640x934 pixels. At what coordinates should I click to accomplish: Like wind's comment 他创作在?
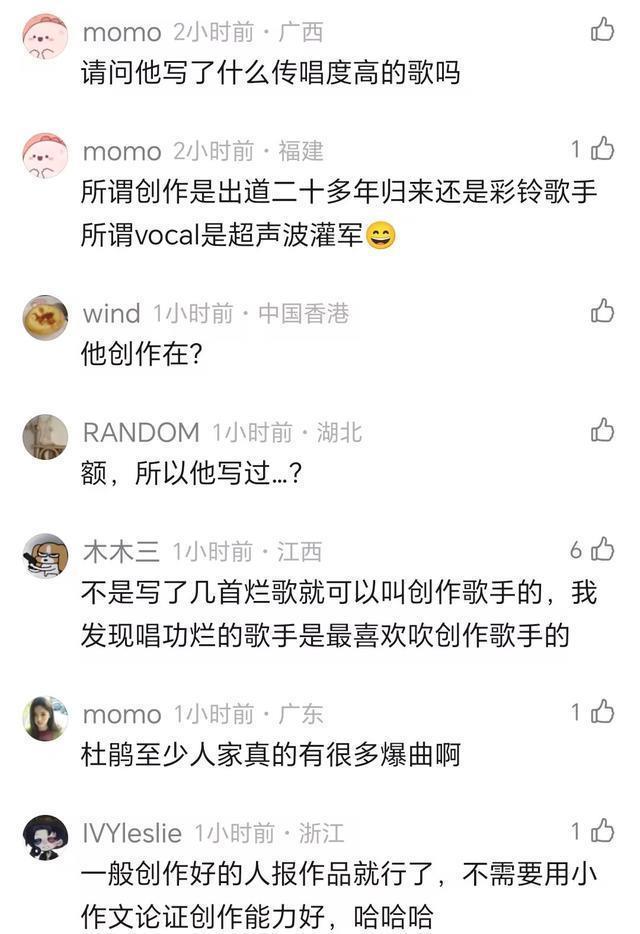602,311
